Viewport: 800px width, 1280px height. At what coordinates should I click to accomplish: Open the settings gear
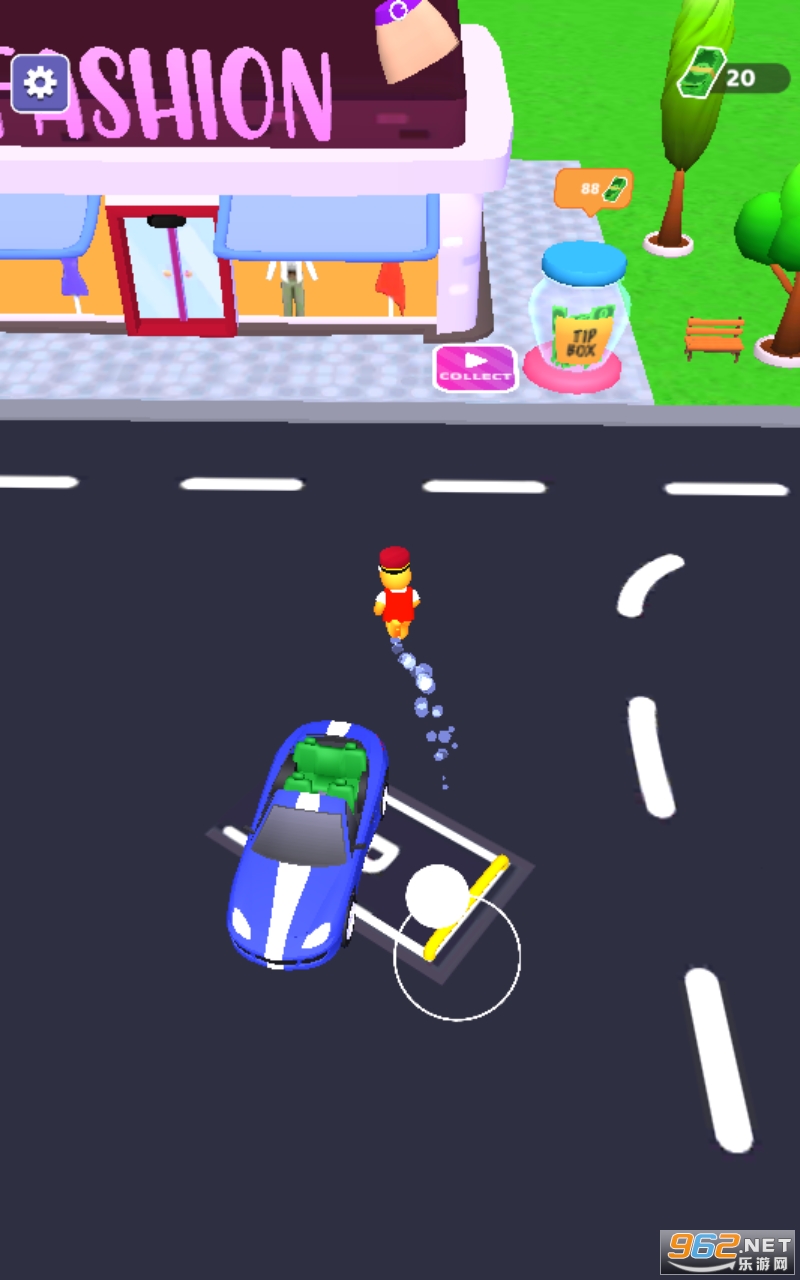pos(40,82)
